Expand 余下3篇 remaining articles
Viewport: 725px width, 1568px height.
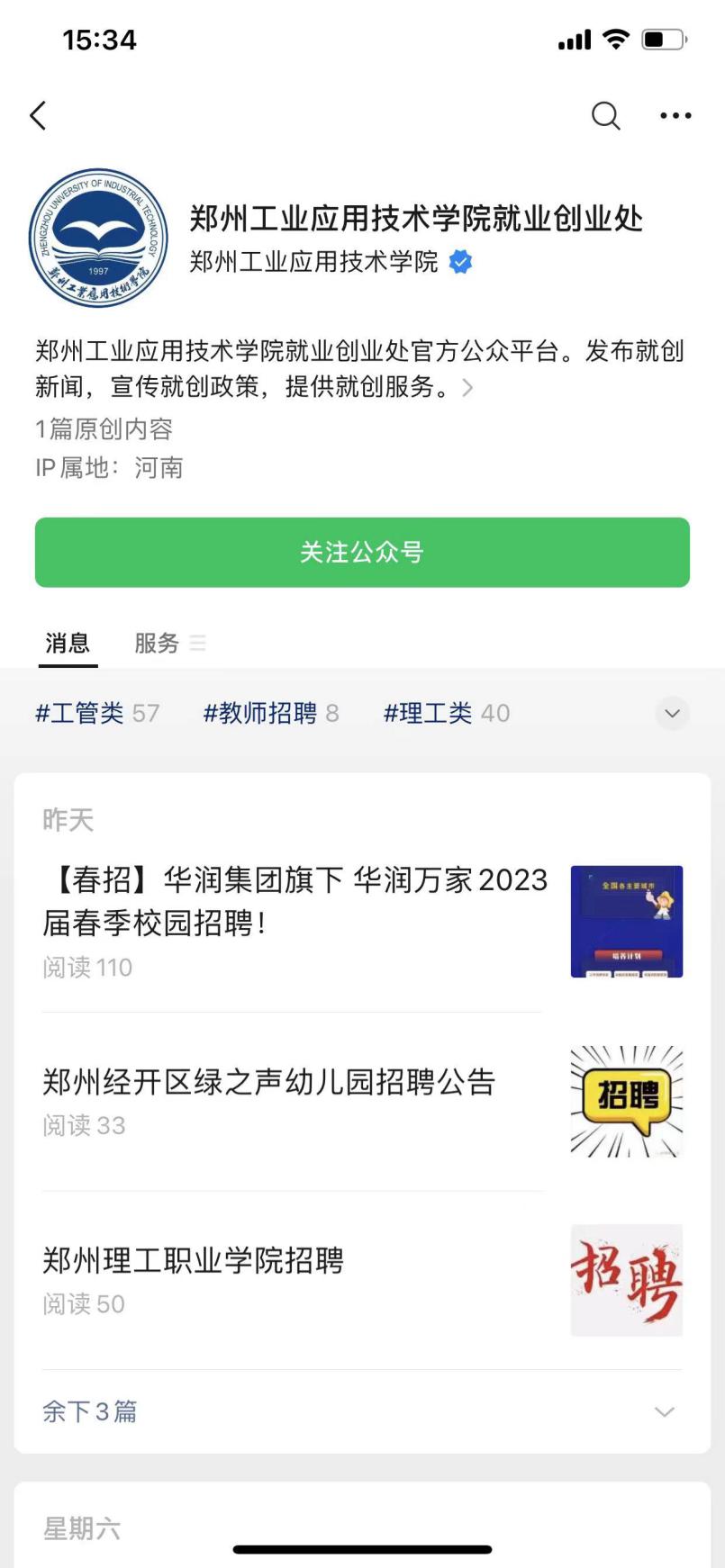[x=90, y=1411]
